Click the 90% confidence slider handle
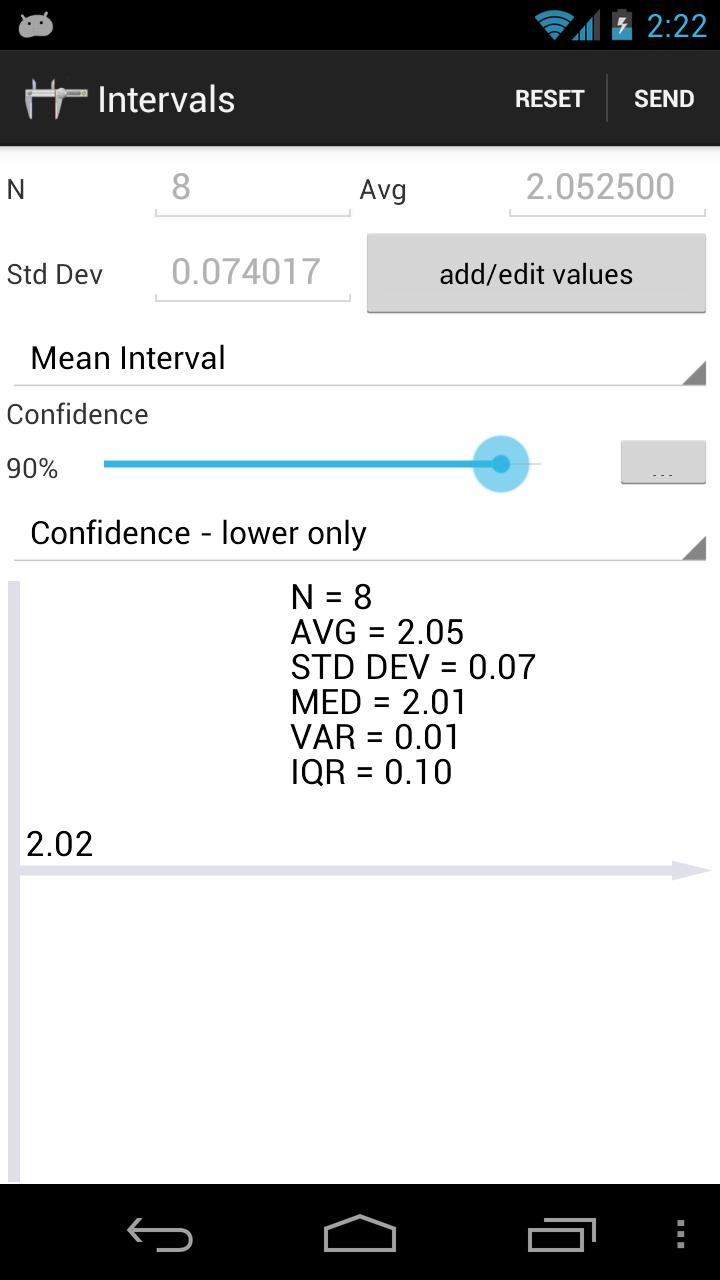The width and height of the screenshot is (720, 1280). click(501, 463)
